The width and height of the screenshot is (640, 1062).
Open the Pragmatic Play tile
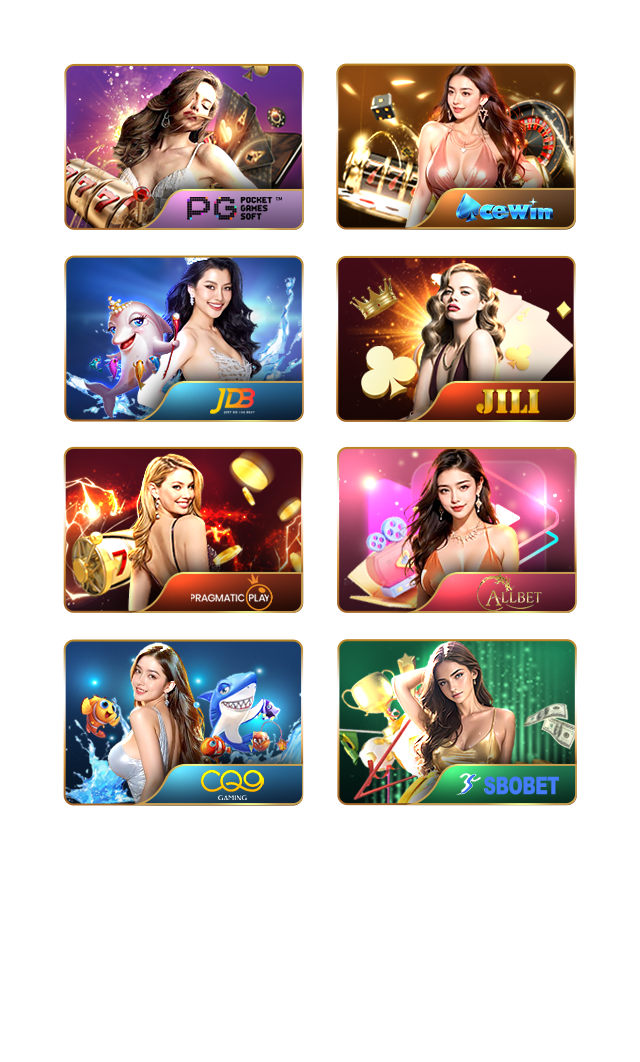click(x=184, y=529)
